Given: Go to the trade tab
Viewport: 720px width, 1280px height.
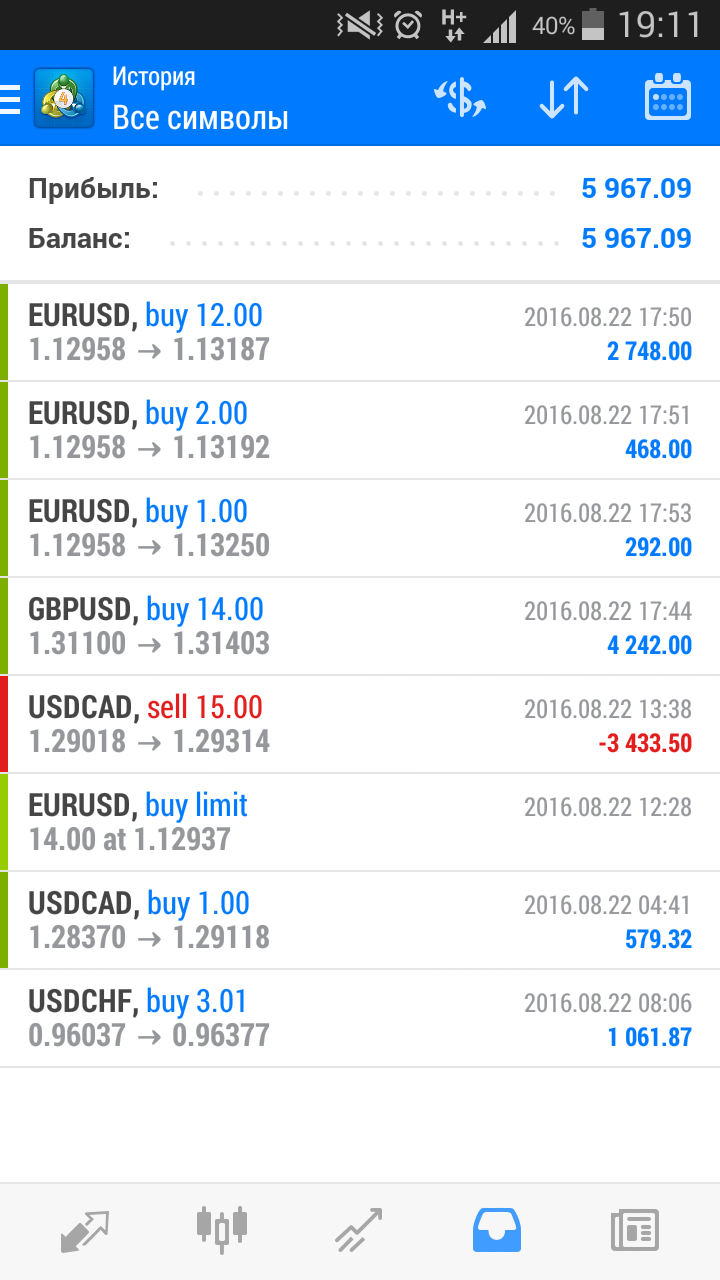Looking at the screenshot, I should (x=359, y=1231).
